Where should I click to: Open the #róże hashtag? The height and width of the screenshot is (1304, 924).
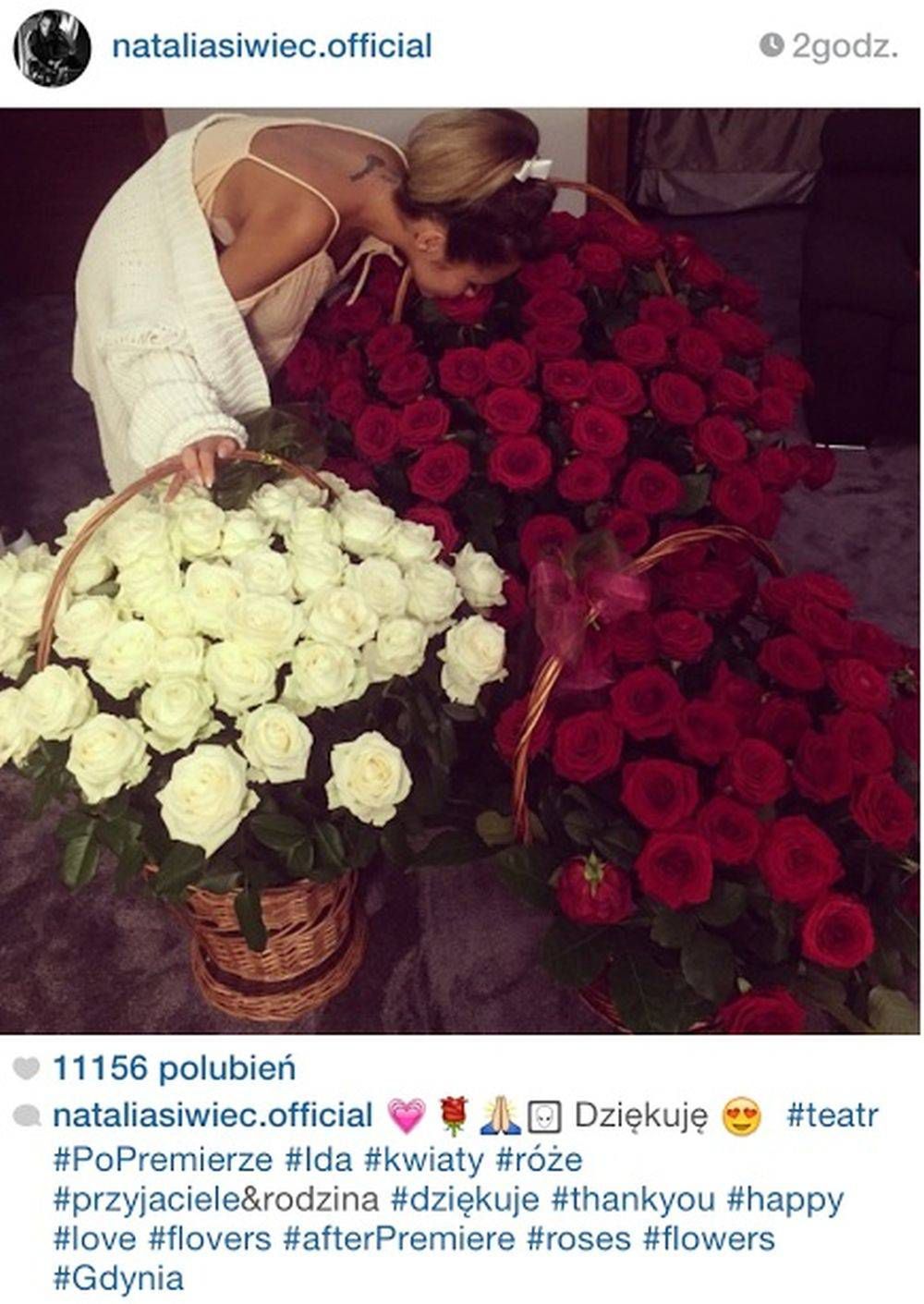[540, 1158]
